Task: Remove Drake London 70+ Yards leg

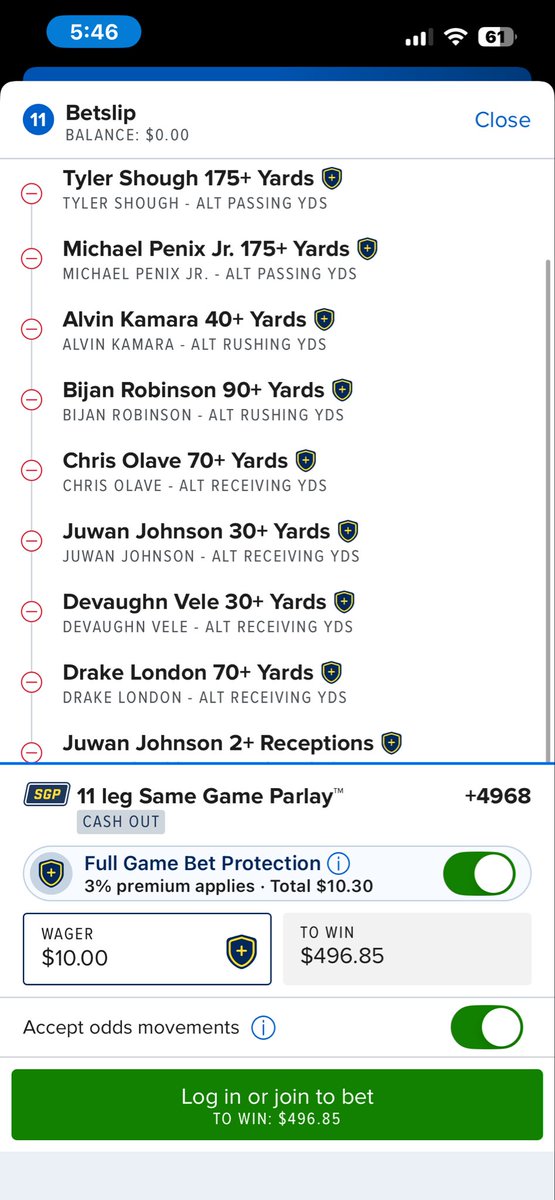Action: coord(32,682)
